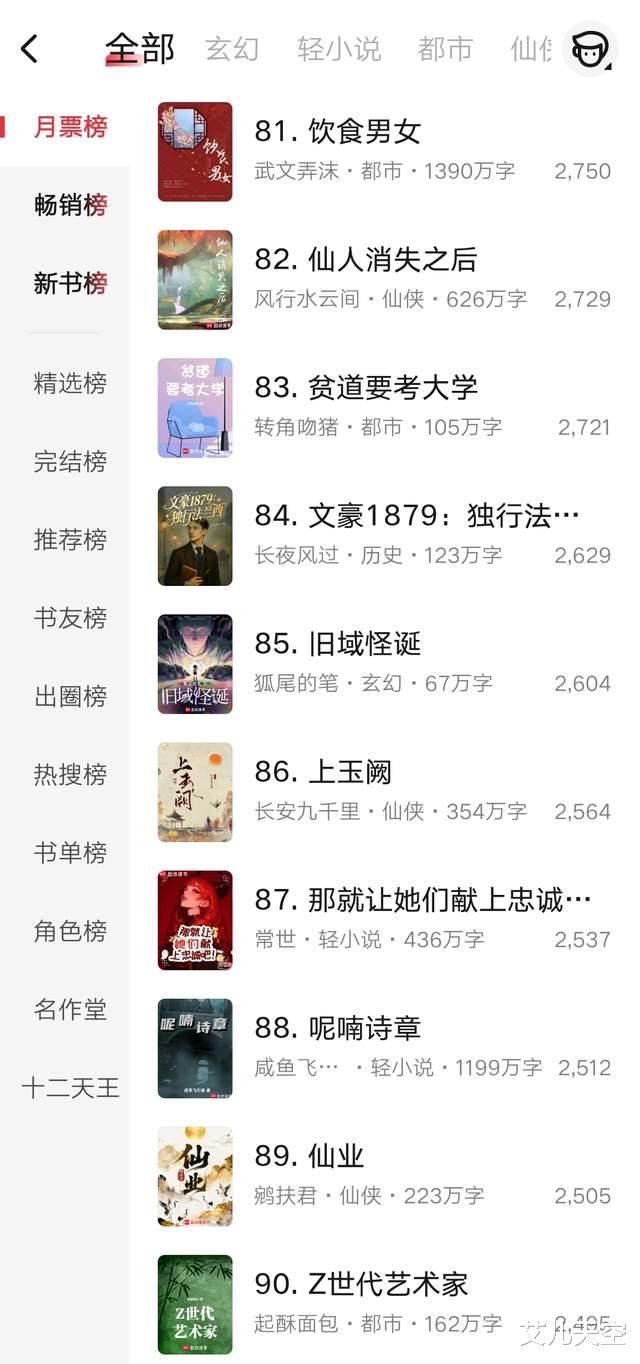Viewport: 640px width, 1364px height.
Task: Open the book 呢喃诗章
Action: pyautogui.click(x=337, y=1028)
